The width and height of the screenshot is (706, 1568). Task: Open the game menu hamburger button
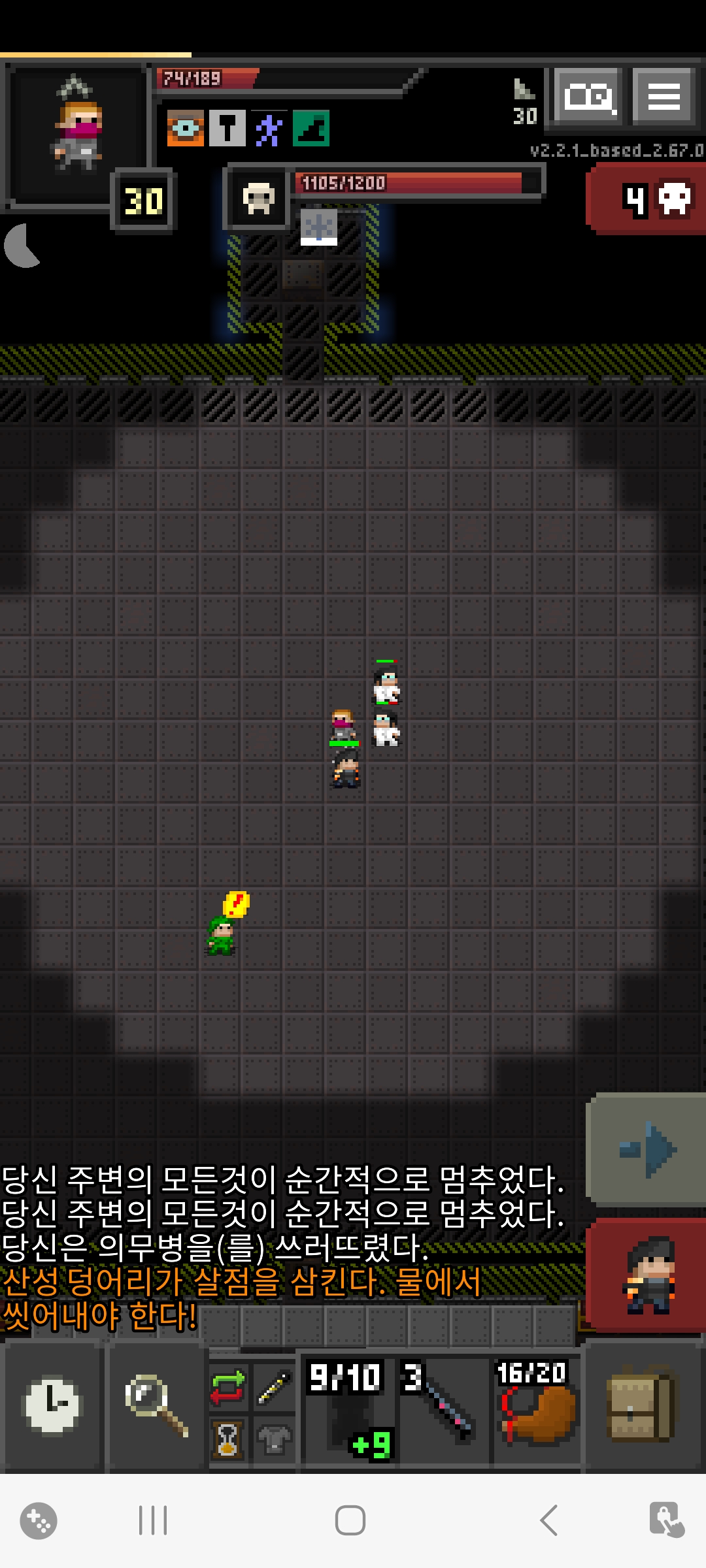[x=664, y=97]
